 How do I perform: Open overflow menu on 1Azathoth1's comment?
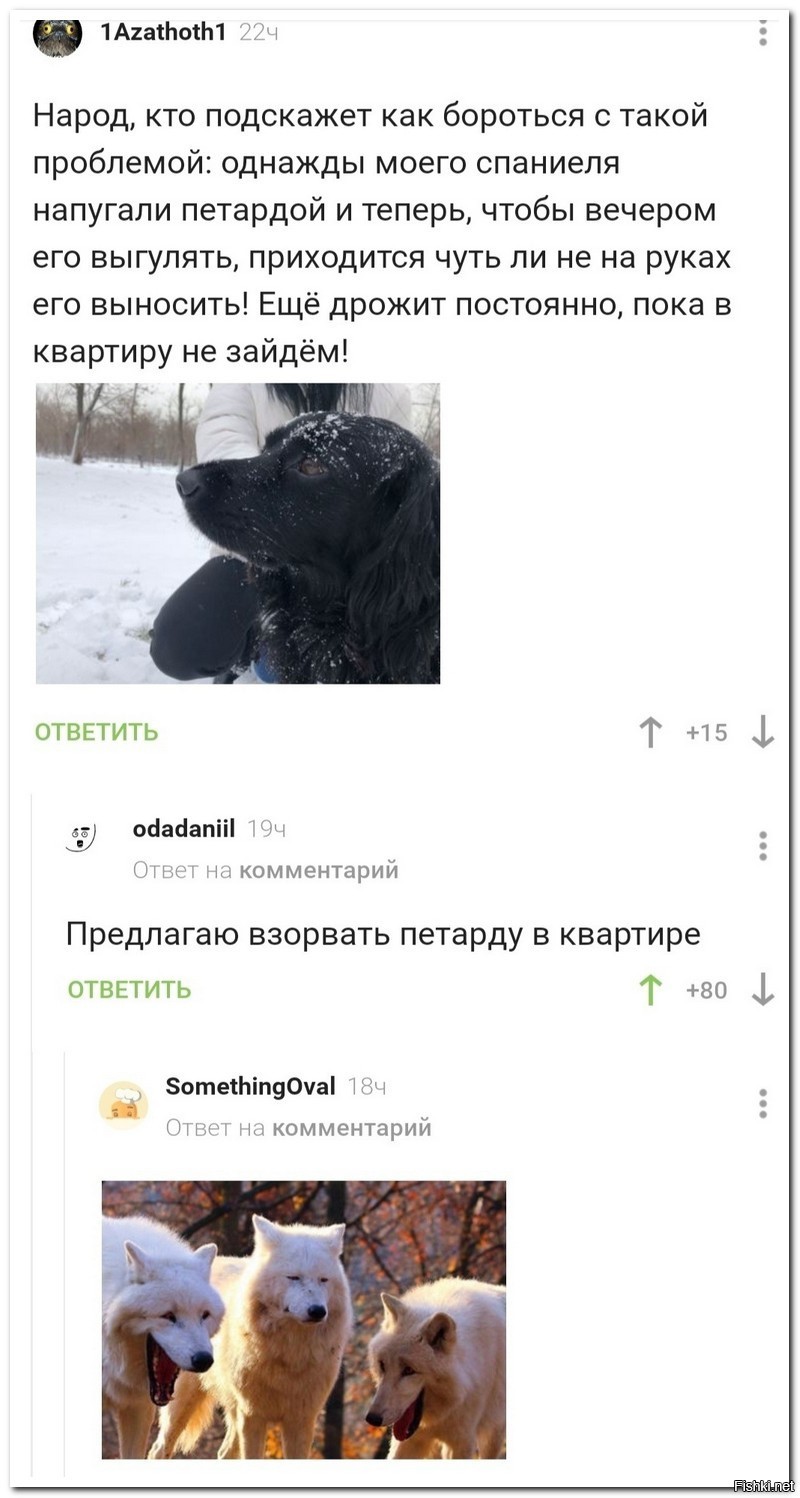tap(762, 33)
